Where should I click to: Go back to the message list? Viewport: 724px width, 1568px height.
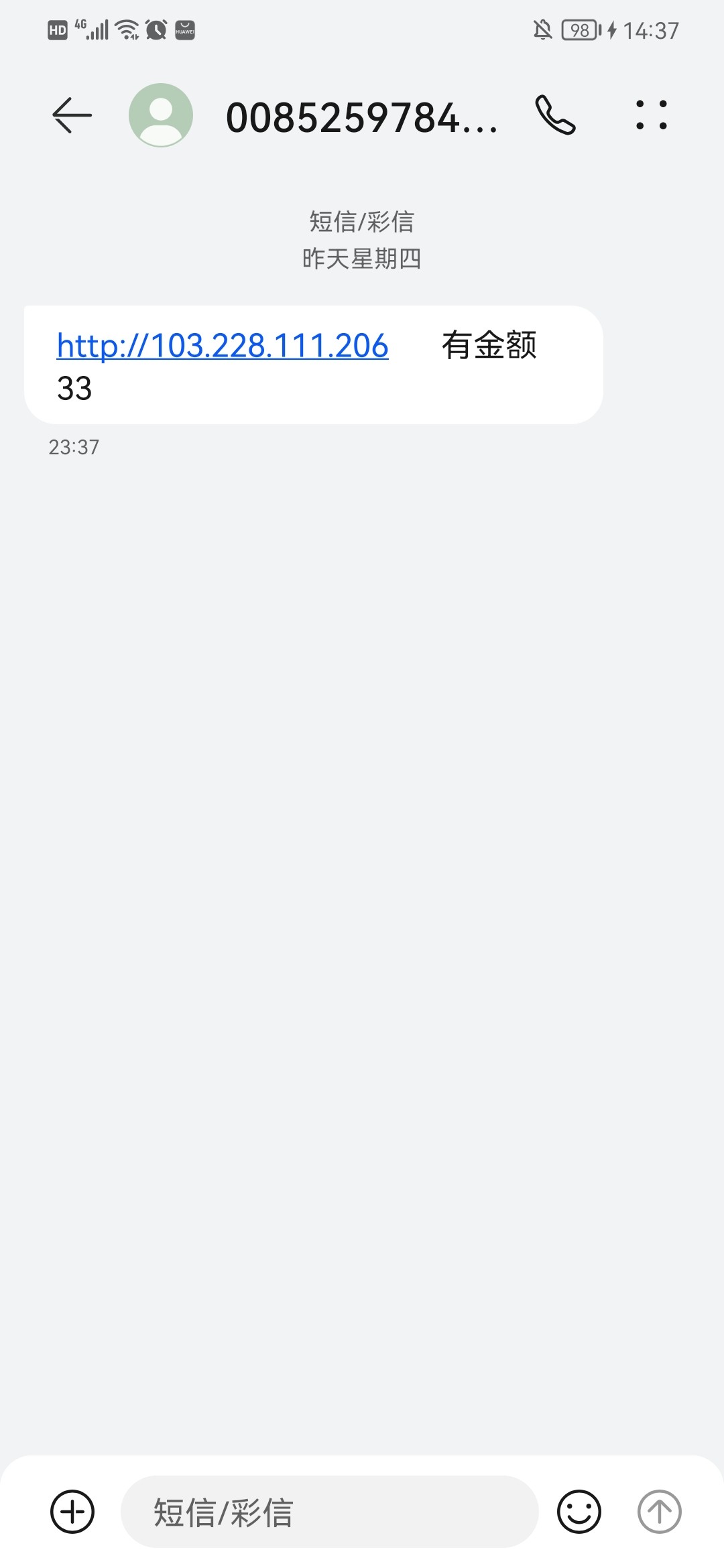72,115
